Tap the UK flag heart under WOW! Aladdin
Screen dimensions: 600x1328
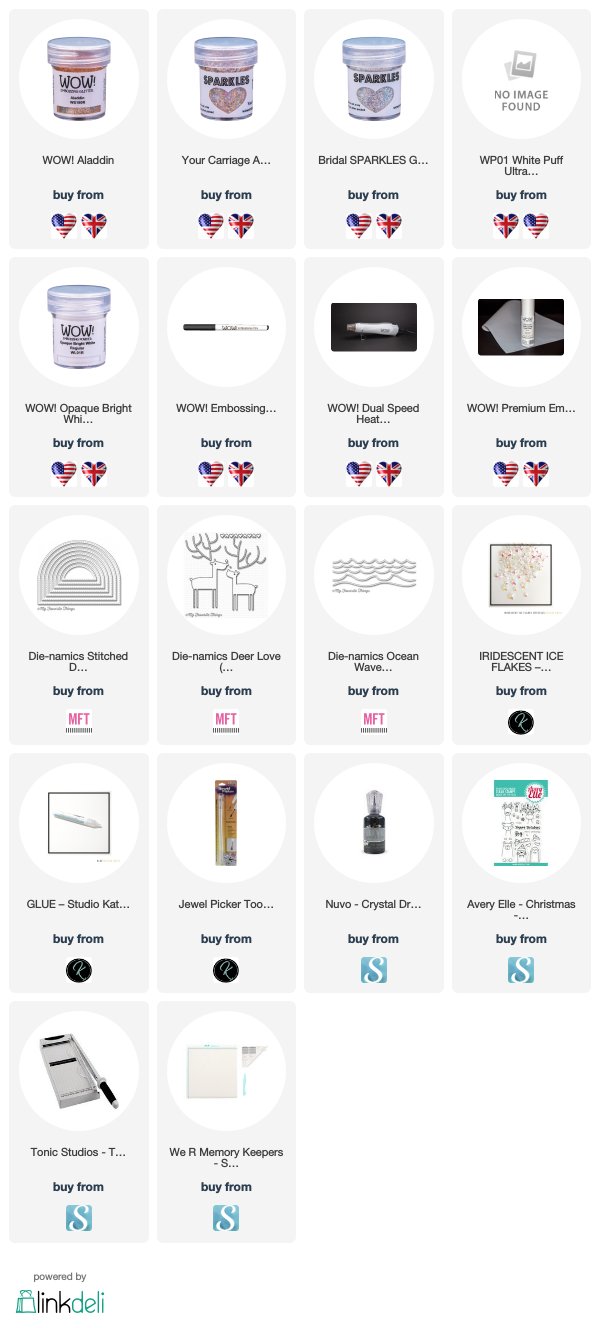click(x=94, y=226)
